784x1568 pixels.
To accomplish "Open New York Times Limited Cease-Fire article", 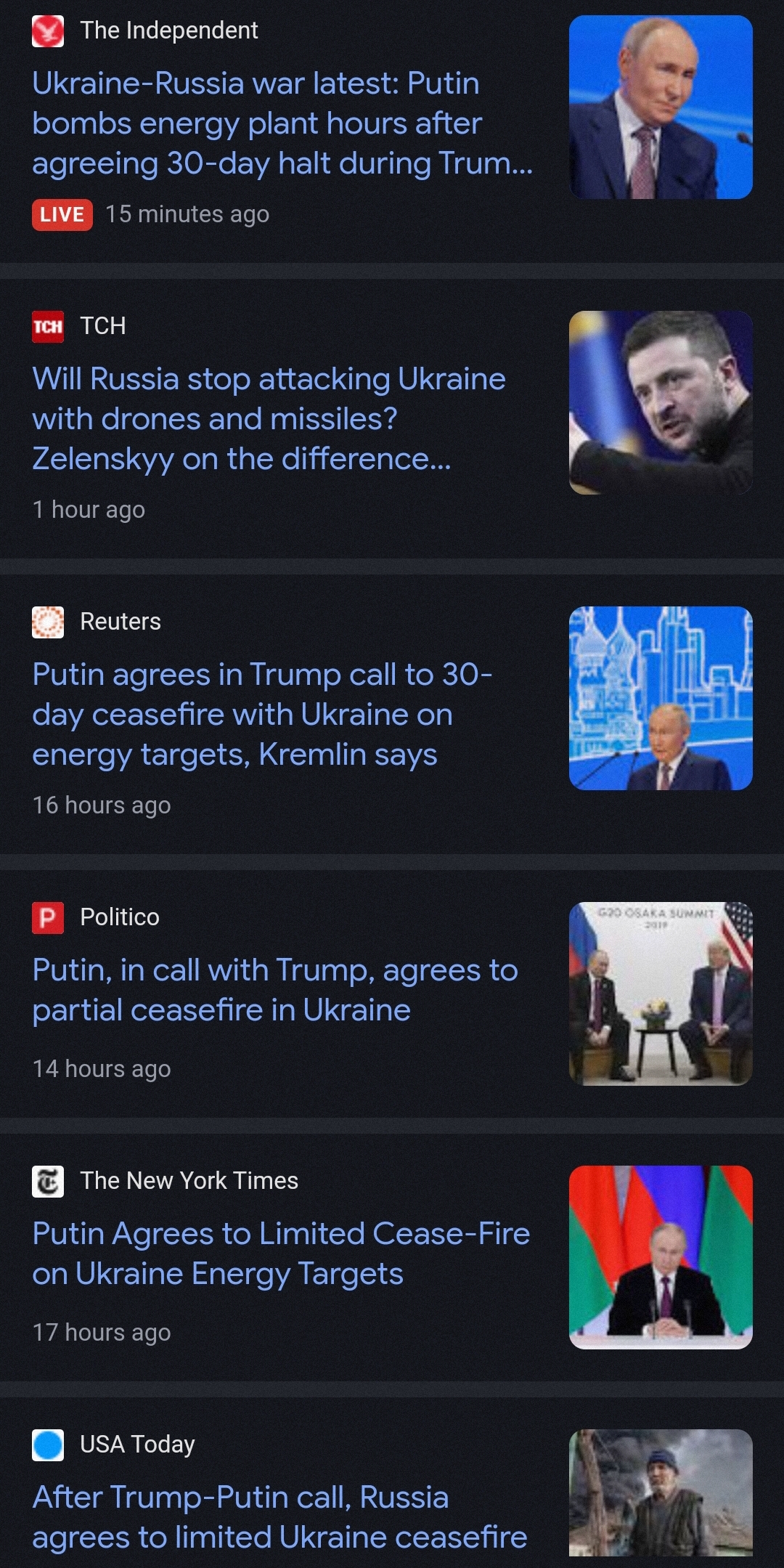I will coord(281,1254).
